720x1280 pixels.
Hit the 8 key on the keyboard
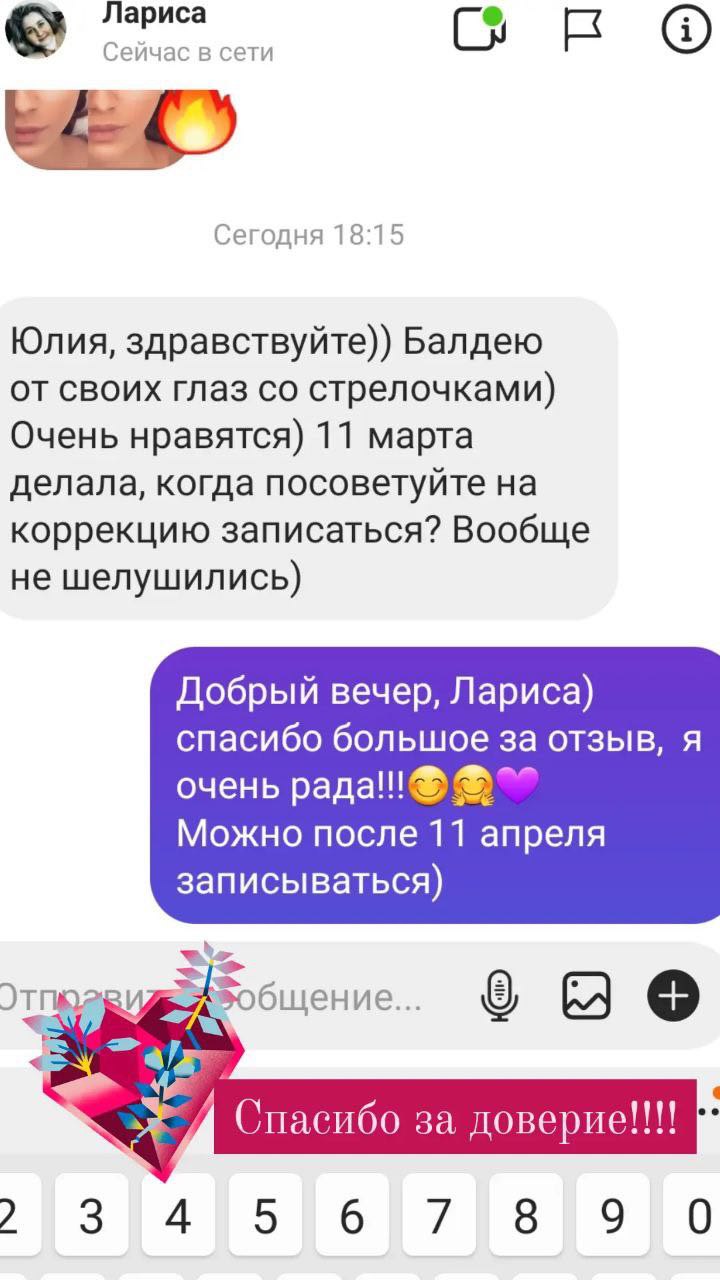[525, 1216]
